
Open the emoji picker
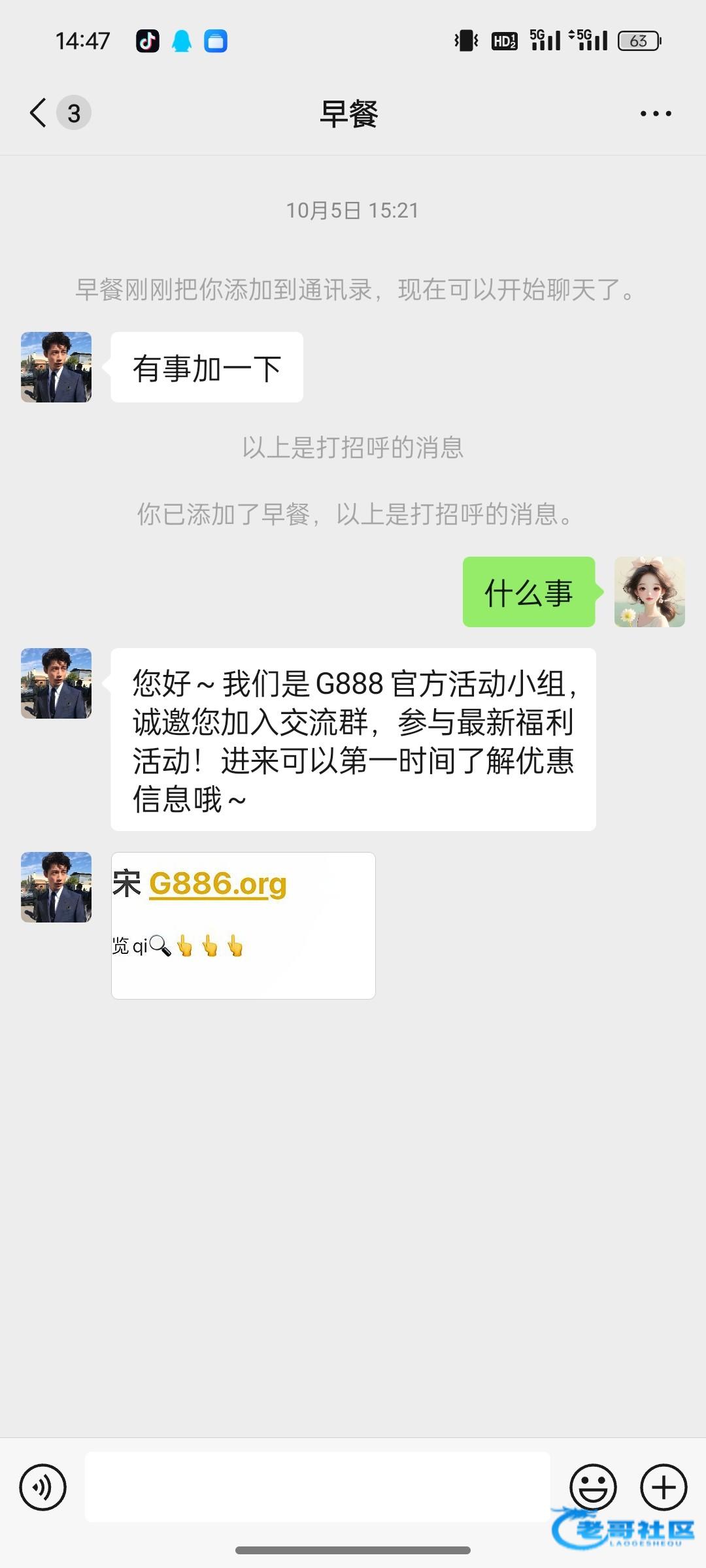593,1488
